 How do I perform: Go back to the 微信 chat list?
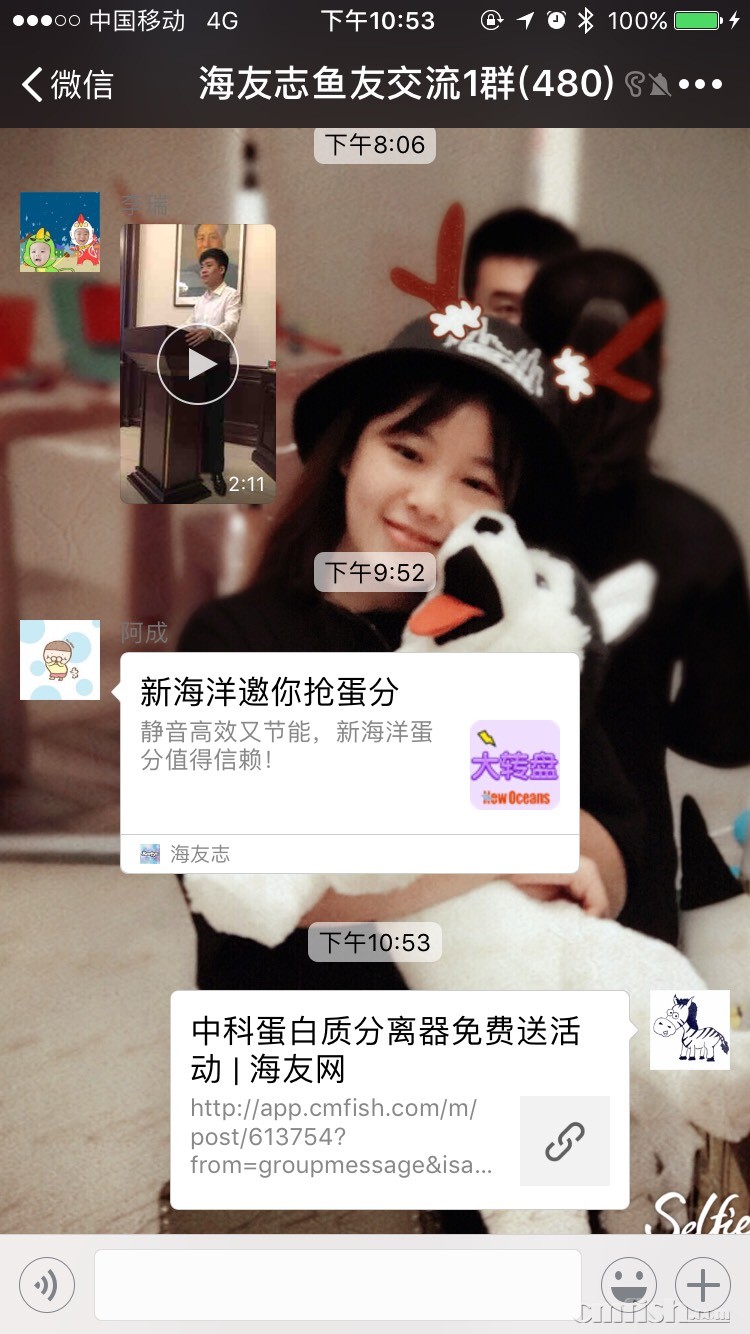[x=68, y=85]
